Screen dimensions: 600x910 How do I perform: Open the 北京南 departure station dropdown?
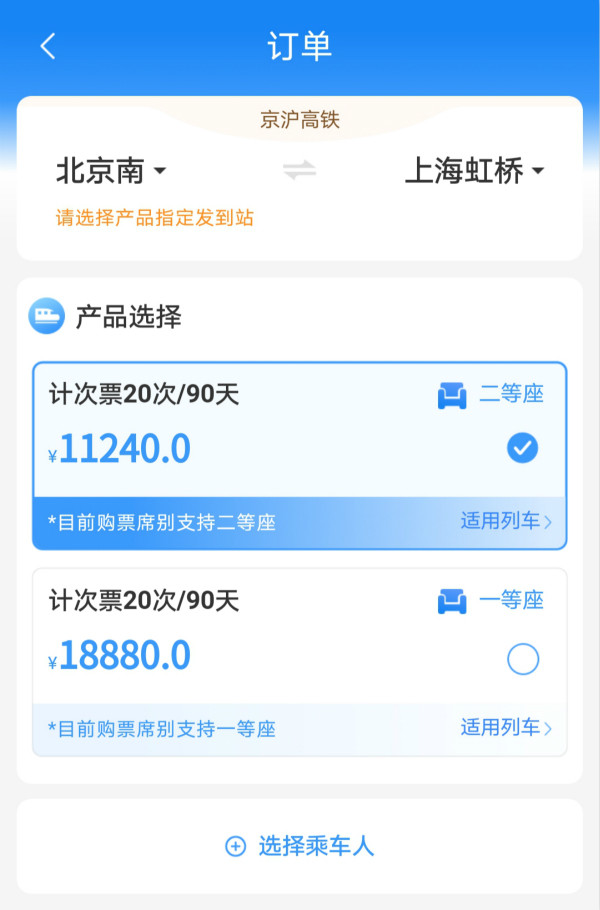click(111, 172)
